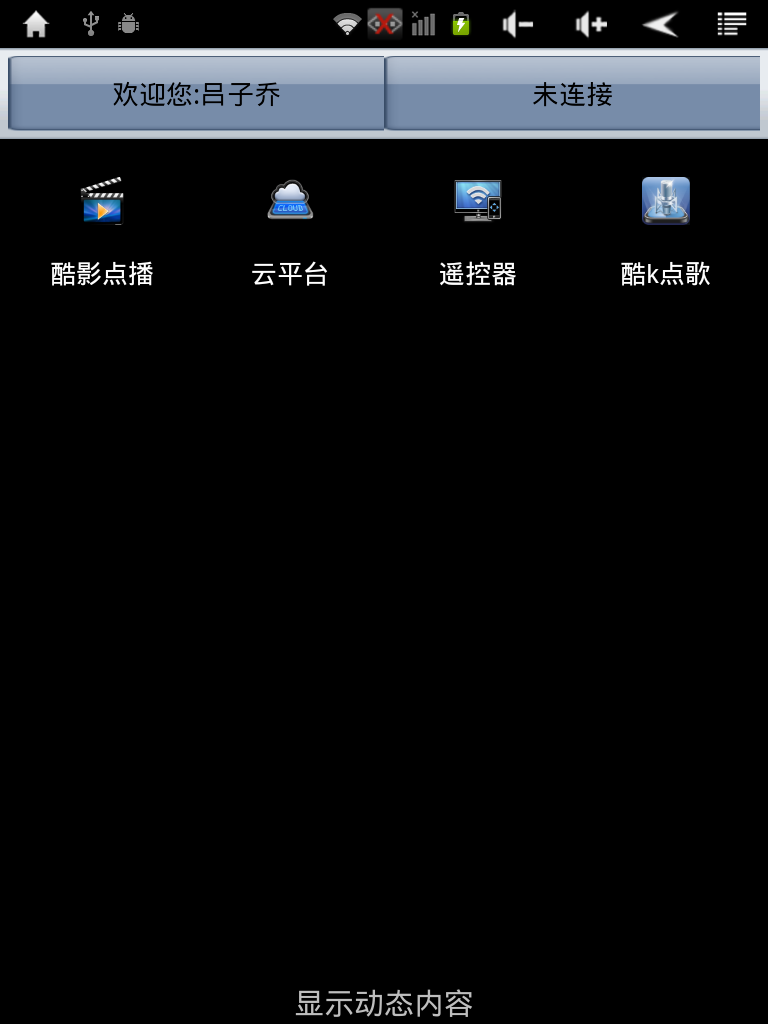Viewport: 768px width, 1024px height.
Task: Go back using the back arrow
Action: (x=661, y=25)
